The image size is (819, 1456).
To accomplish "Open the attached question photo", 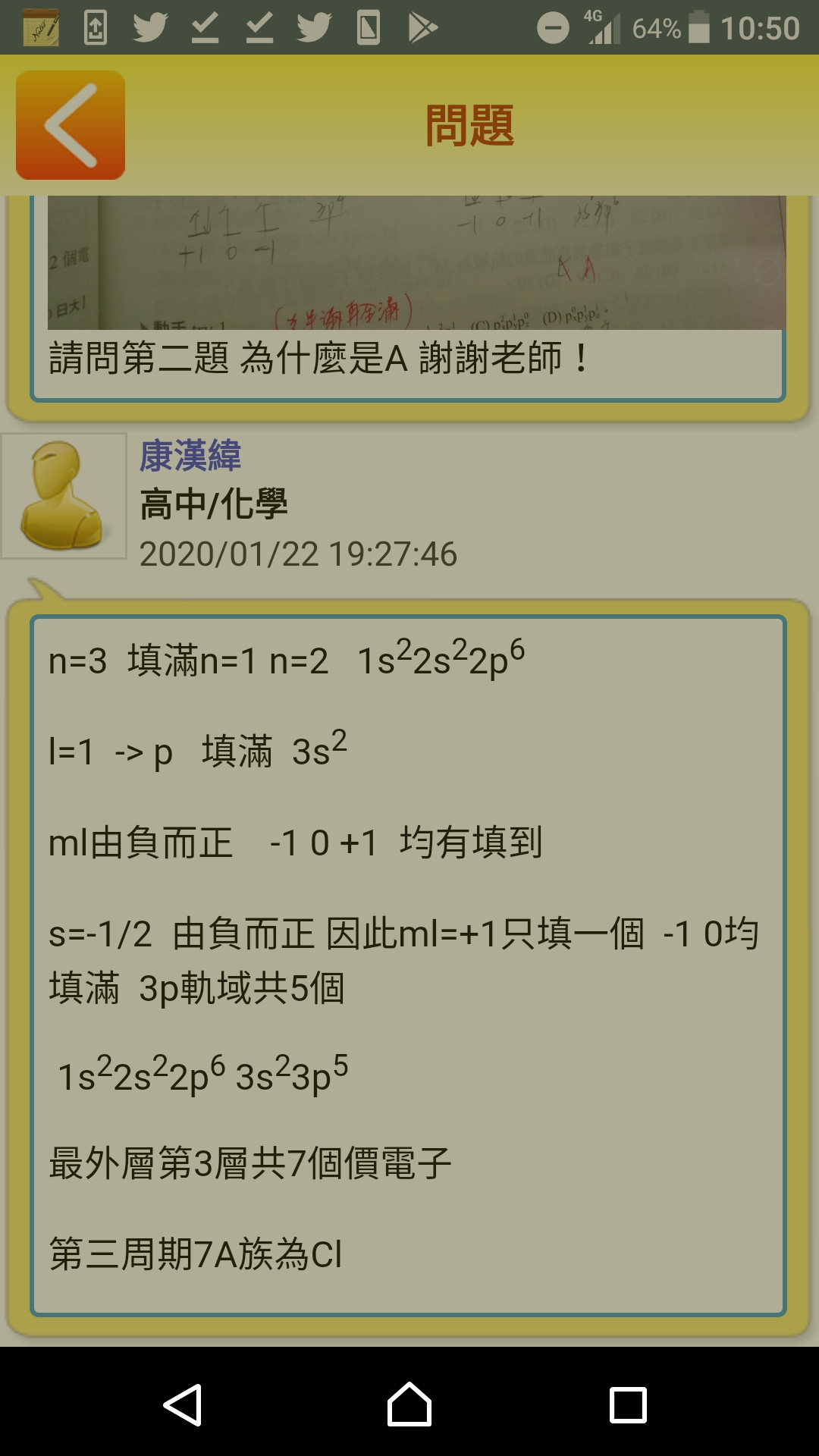I will point(416,262).
